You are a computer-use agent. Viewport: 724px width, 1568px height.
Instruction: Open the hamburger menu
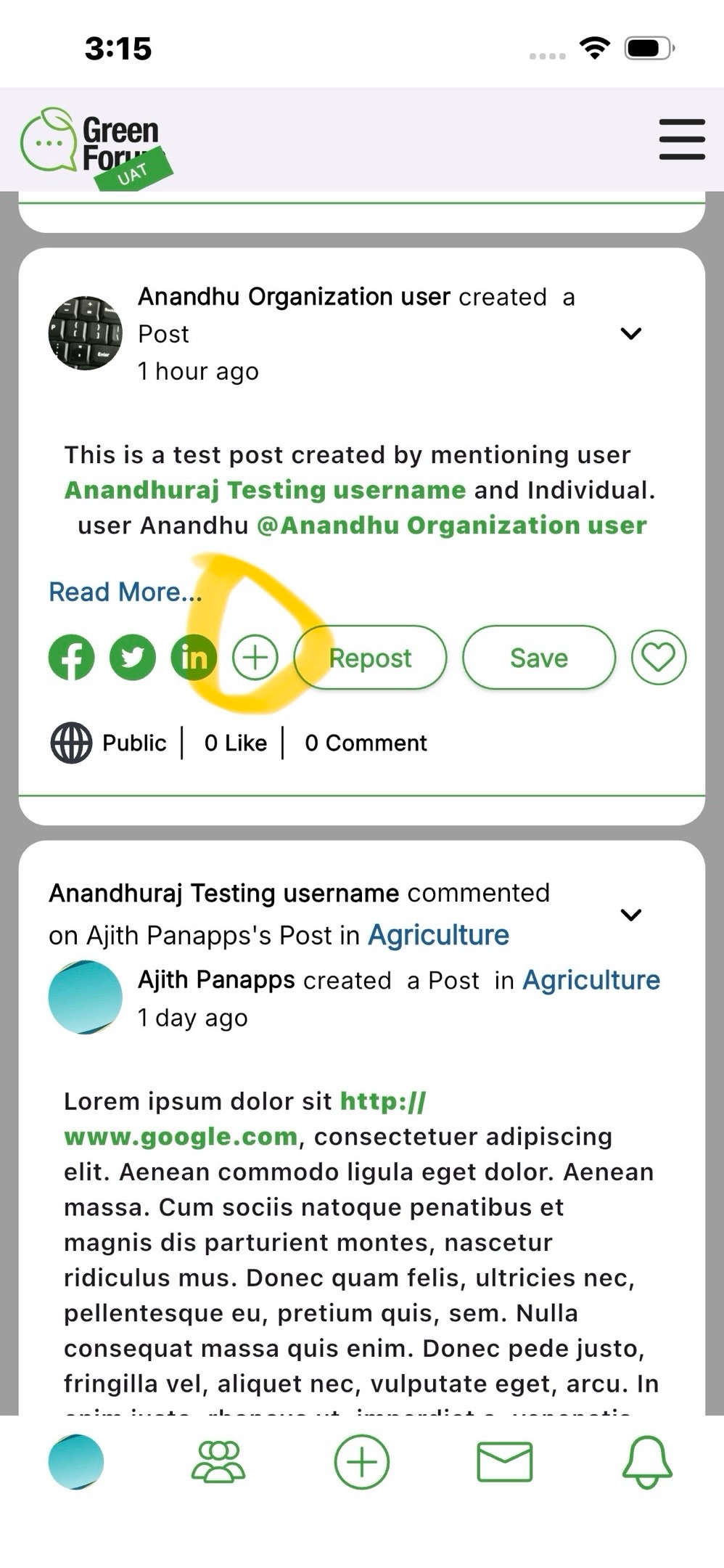pos(681,139)
